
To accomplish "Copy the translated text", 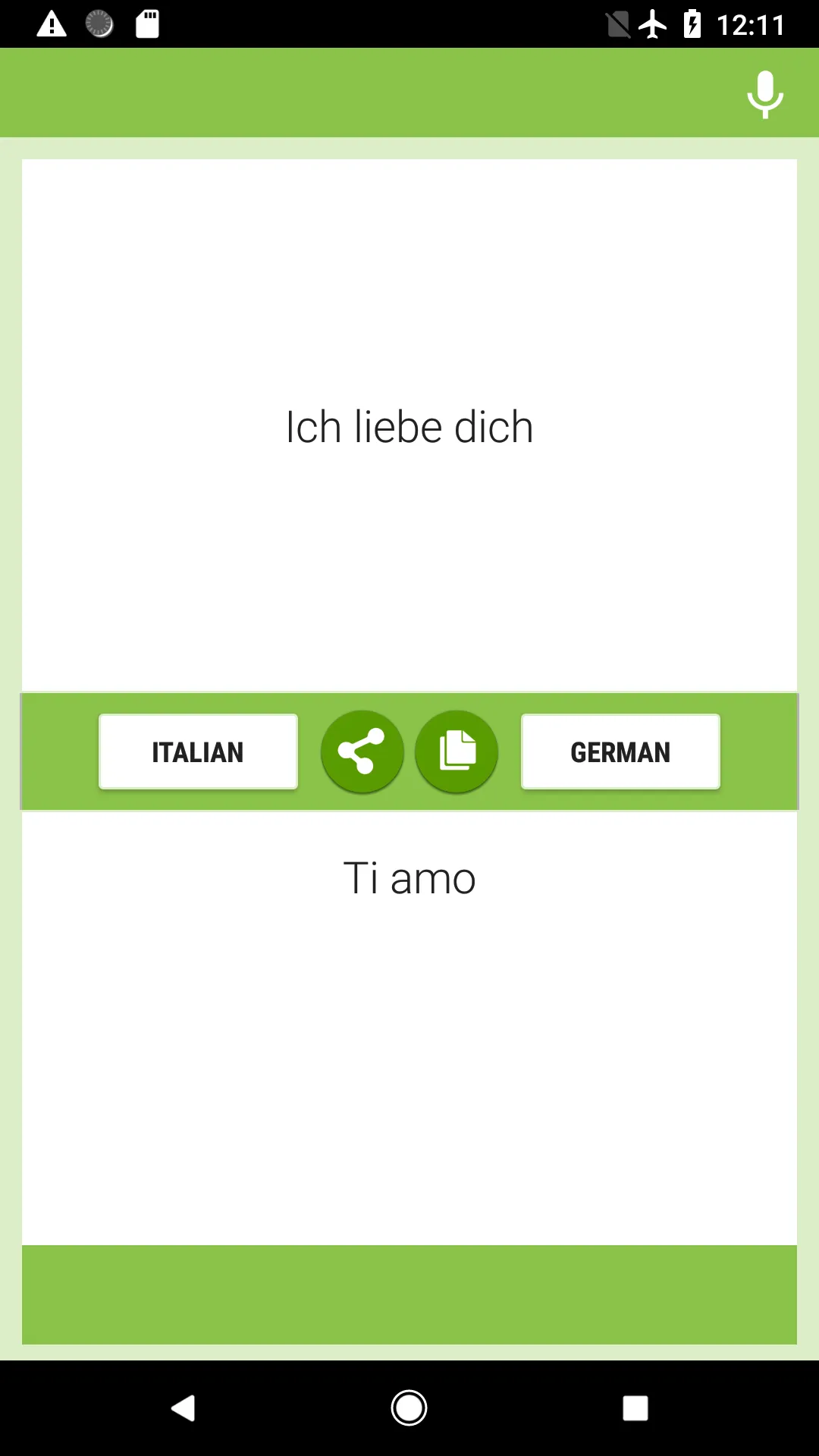I will click(457, 752).
